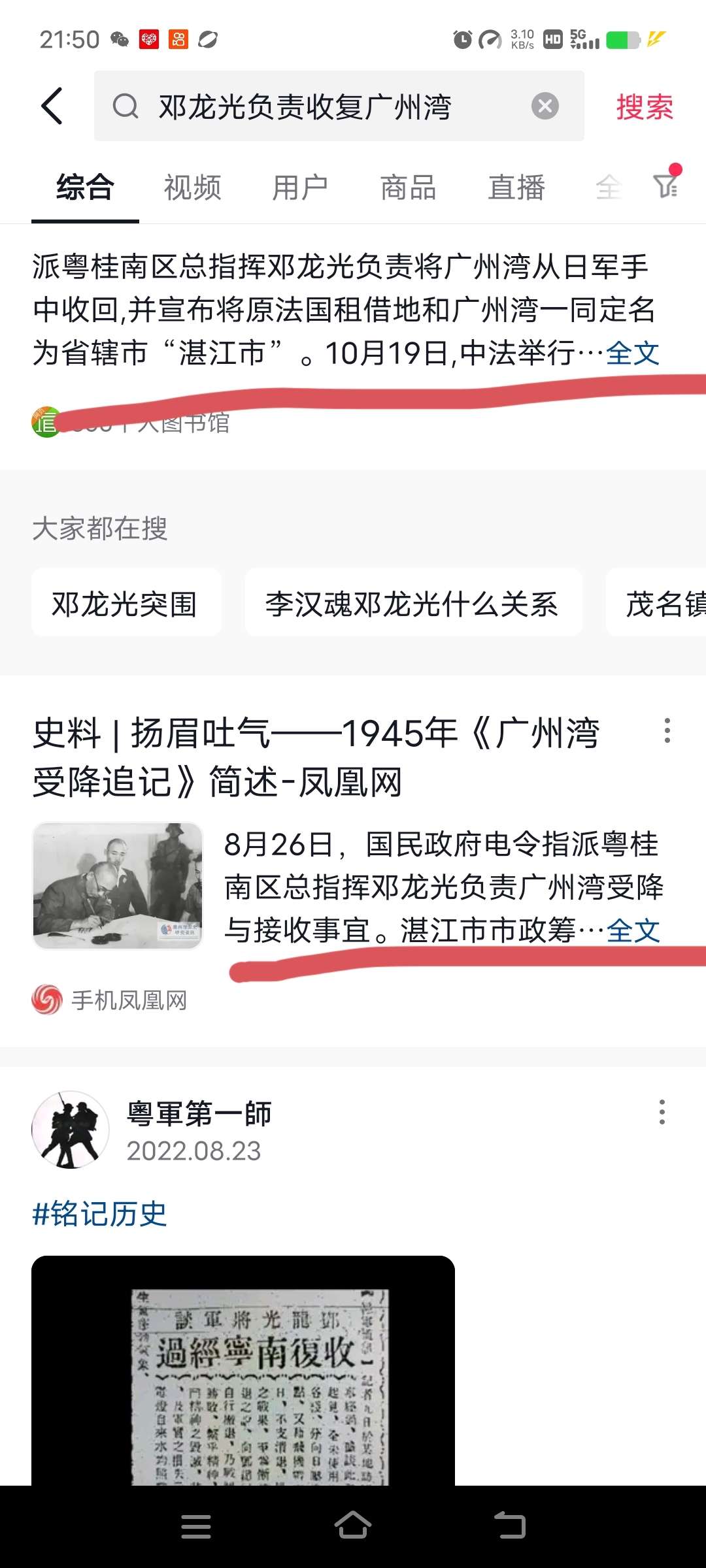Open 粤軍第一師 user profile
The height and width of the screenshot is (1568, 706).
click(x=199, y=1113)
